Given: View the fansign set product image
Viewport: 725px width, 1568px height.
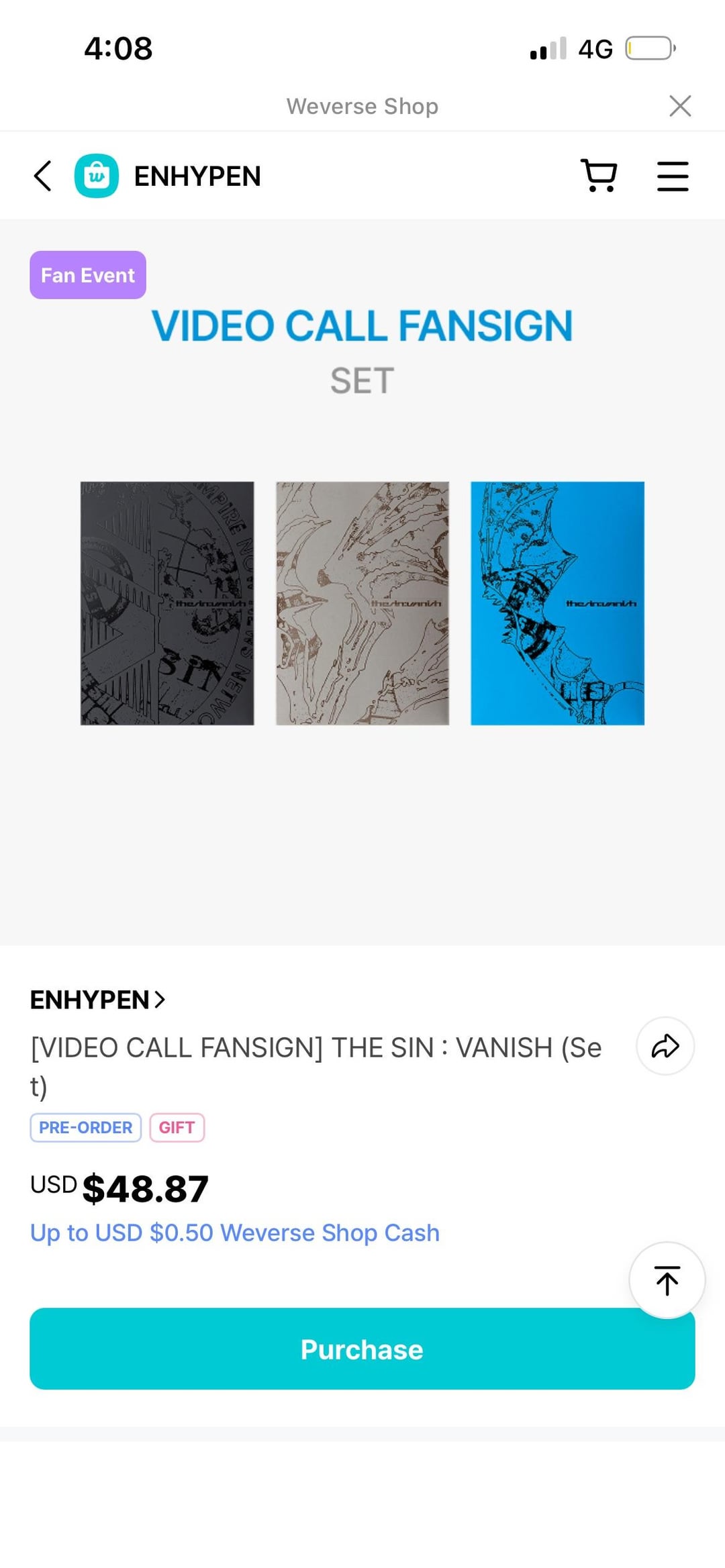Looking at the screenshot, I should [362, 603].
